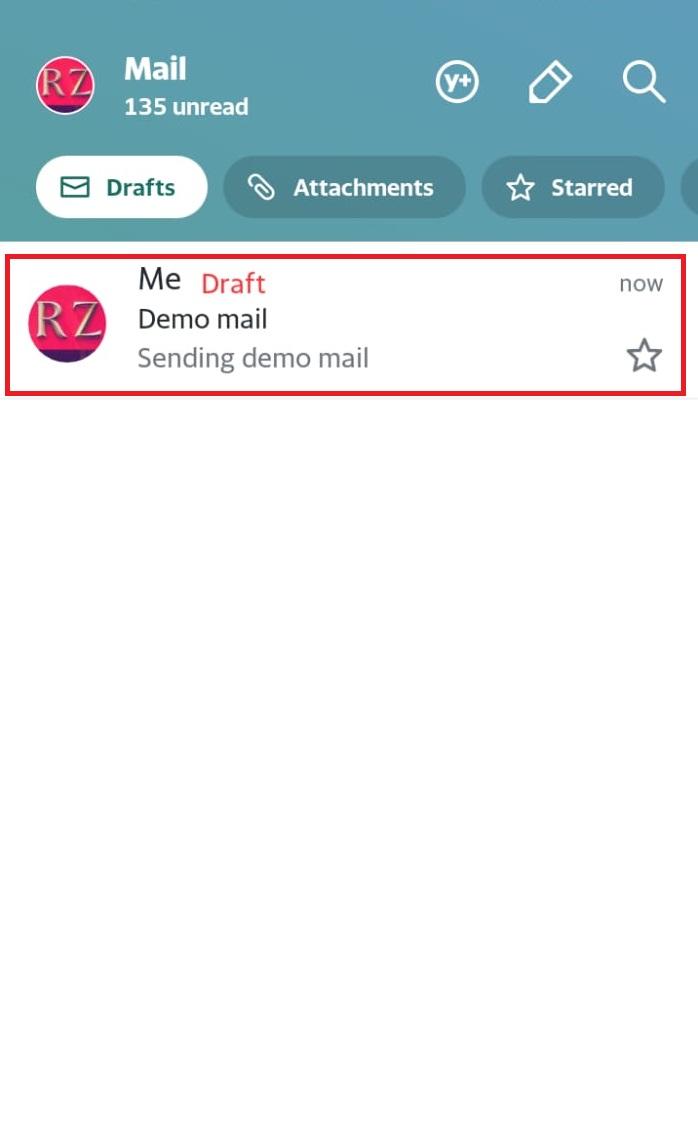The width and height of the screenshot is (698, 1132).
Task: Star the Demo mail draft
Action: tap(644, 355)
